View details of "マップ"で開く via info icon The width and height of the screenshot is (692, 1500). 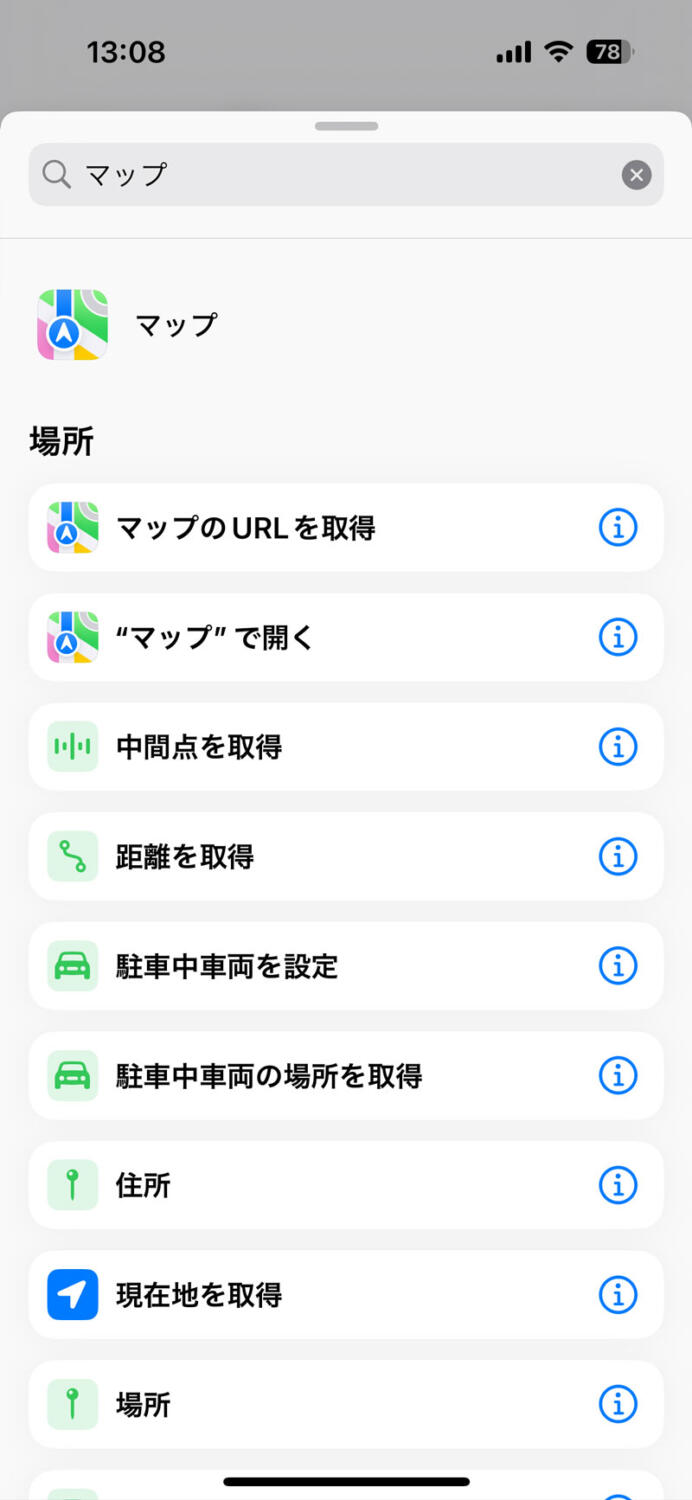(x=618, y=636)
